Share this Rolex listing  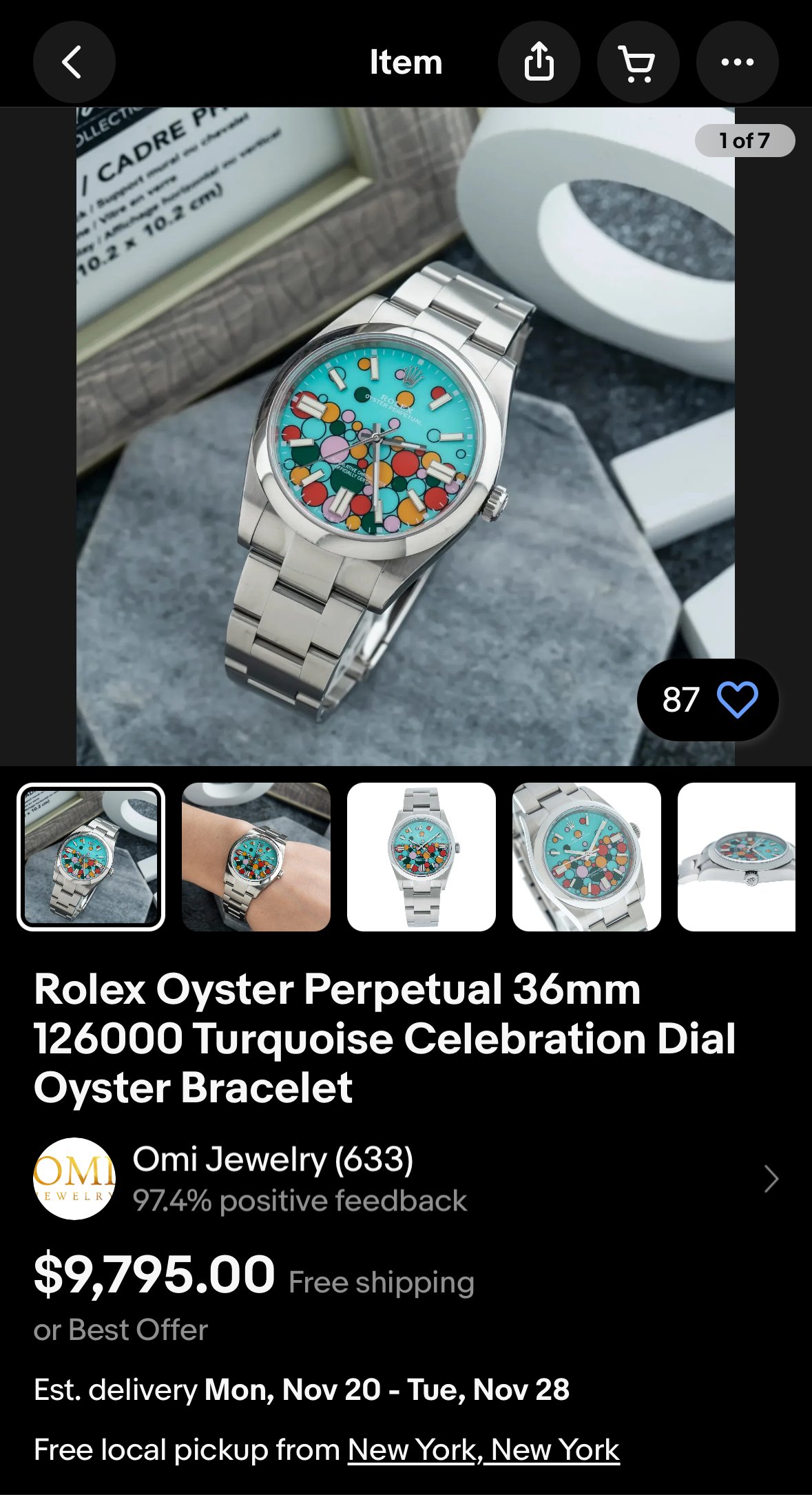point(539,62)
